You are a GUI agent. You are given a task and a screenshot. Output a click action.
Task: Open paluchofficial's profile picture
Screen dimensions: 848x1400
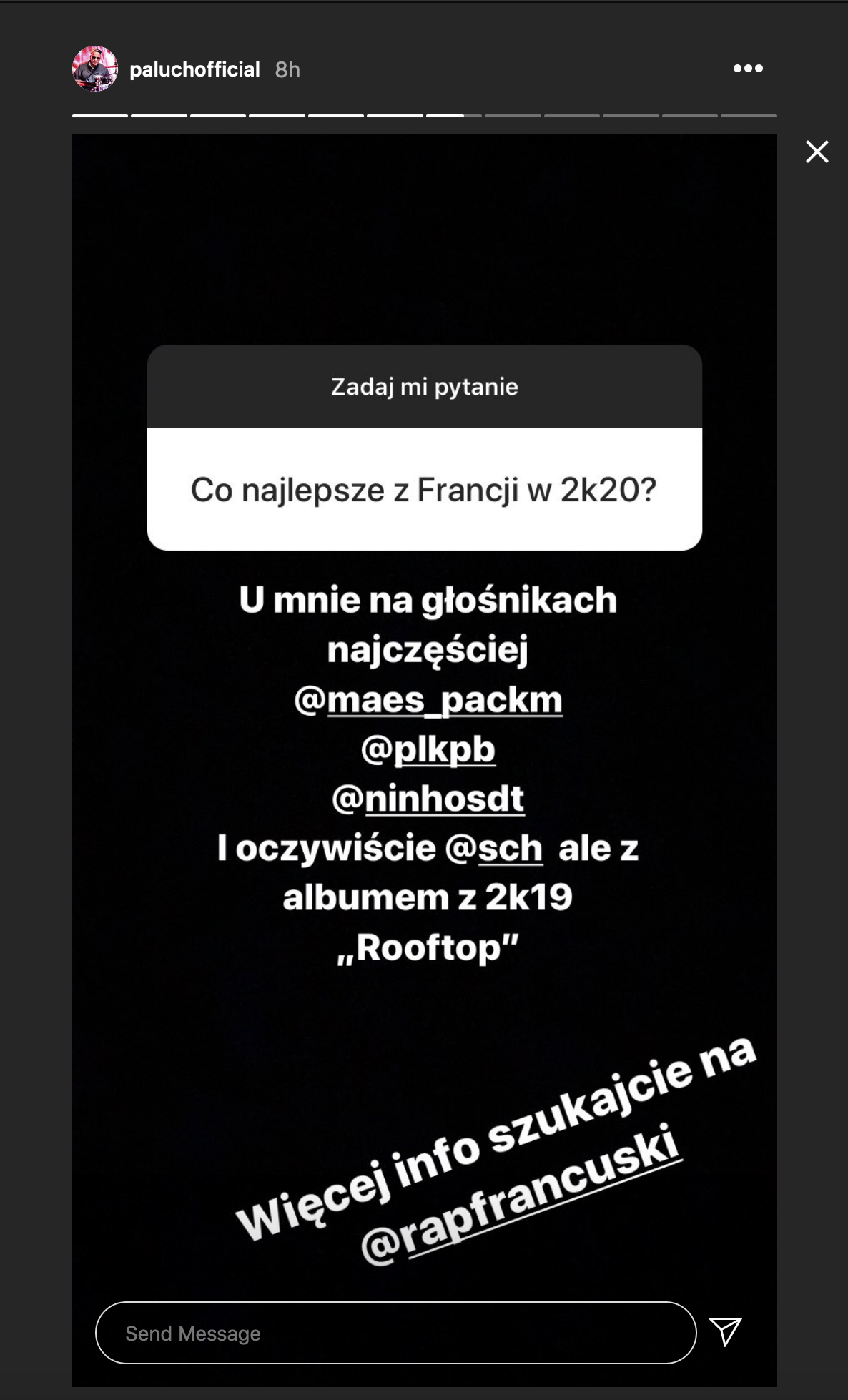(95, 69)
